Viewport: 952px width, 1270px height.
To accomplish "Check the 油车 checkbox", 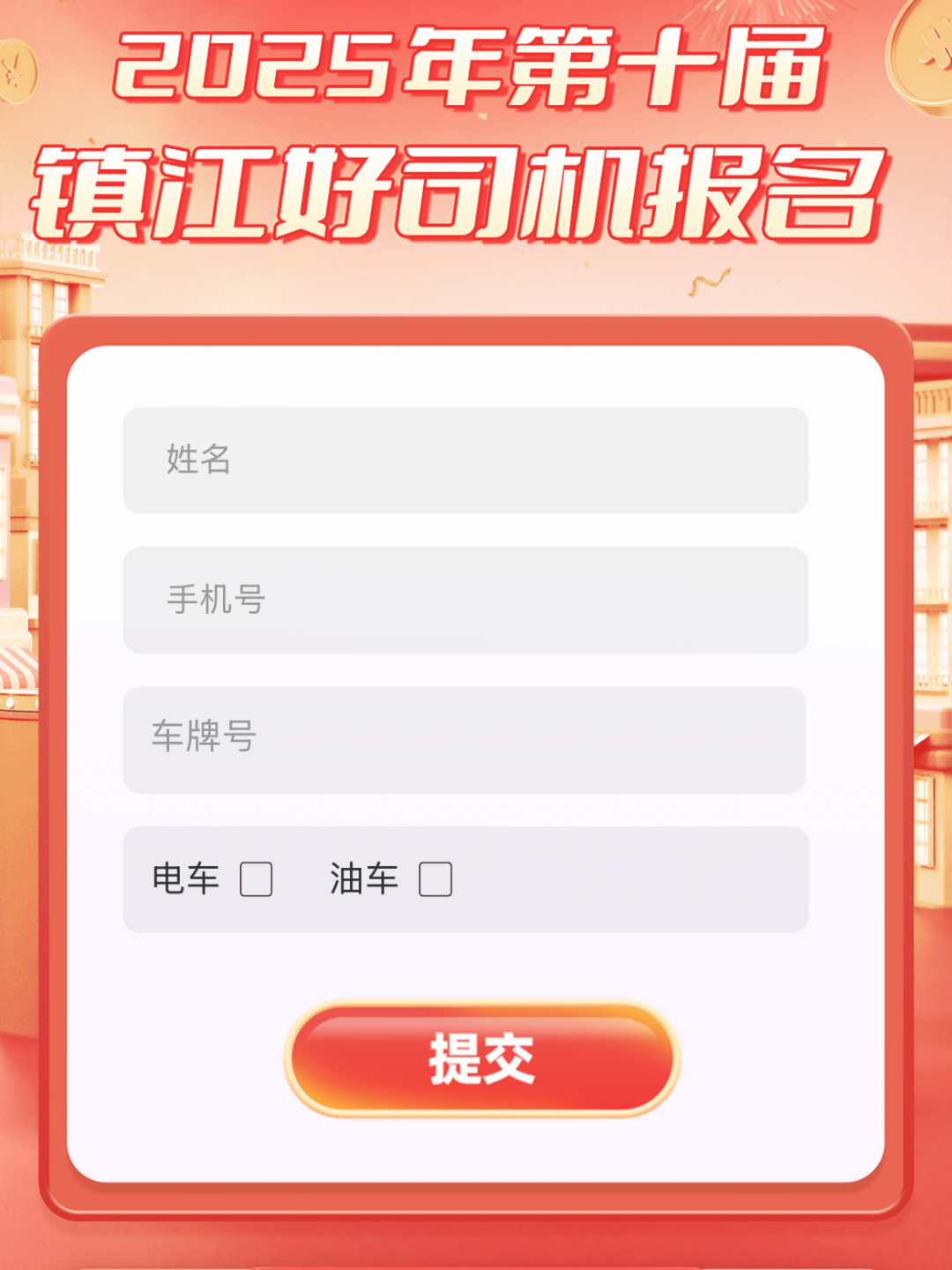I will tap(435, 879).
